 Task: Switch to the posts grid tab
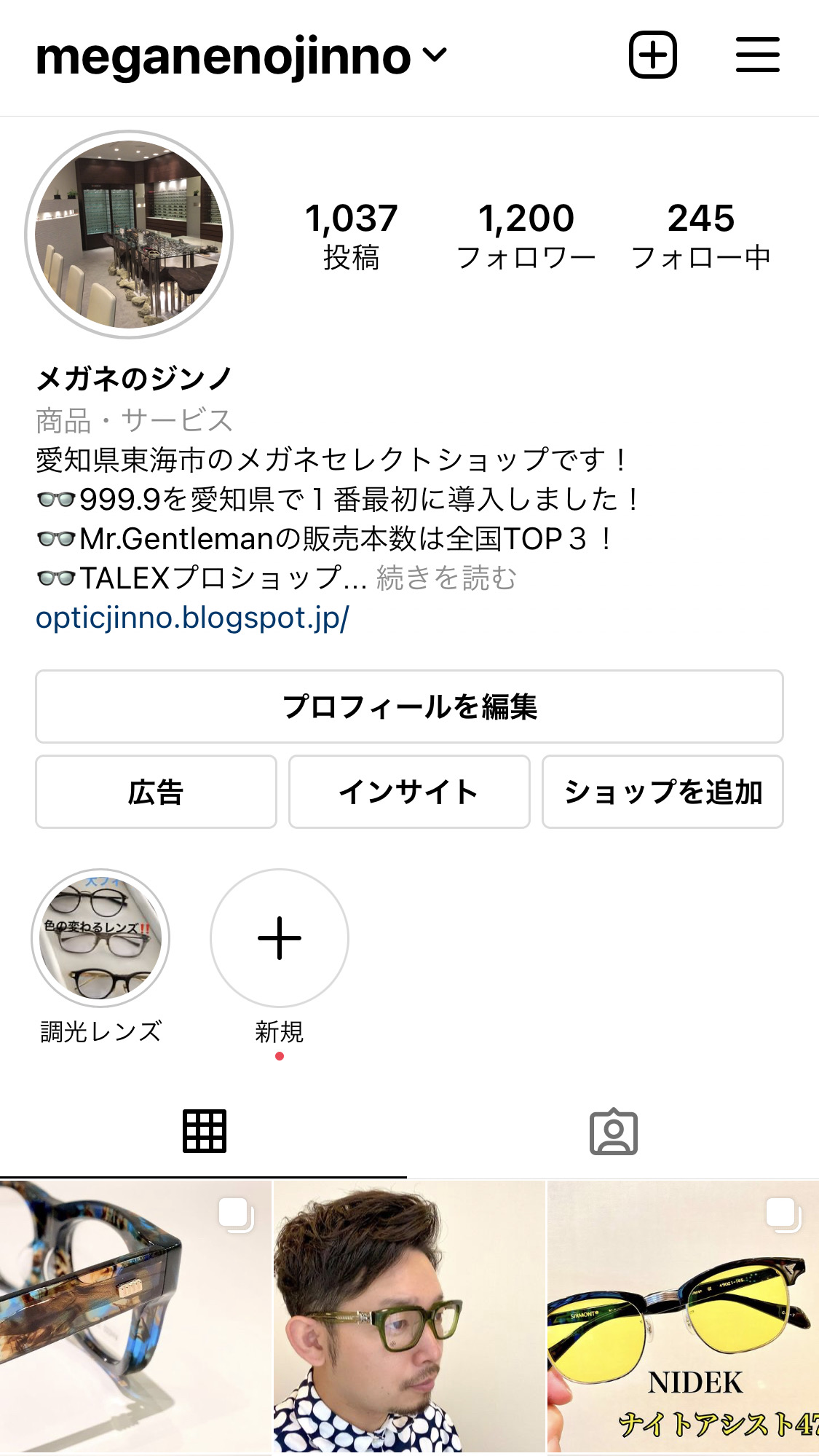pyautogui.click(x=204, y=1131)
